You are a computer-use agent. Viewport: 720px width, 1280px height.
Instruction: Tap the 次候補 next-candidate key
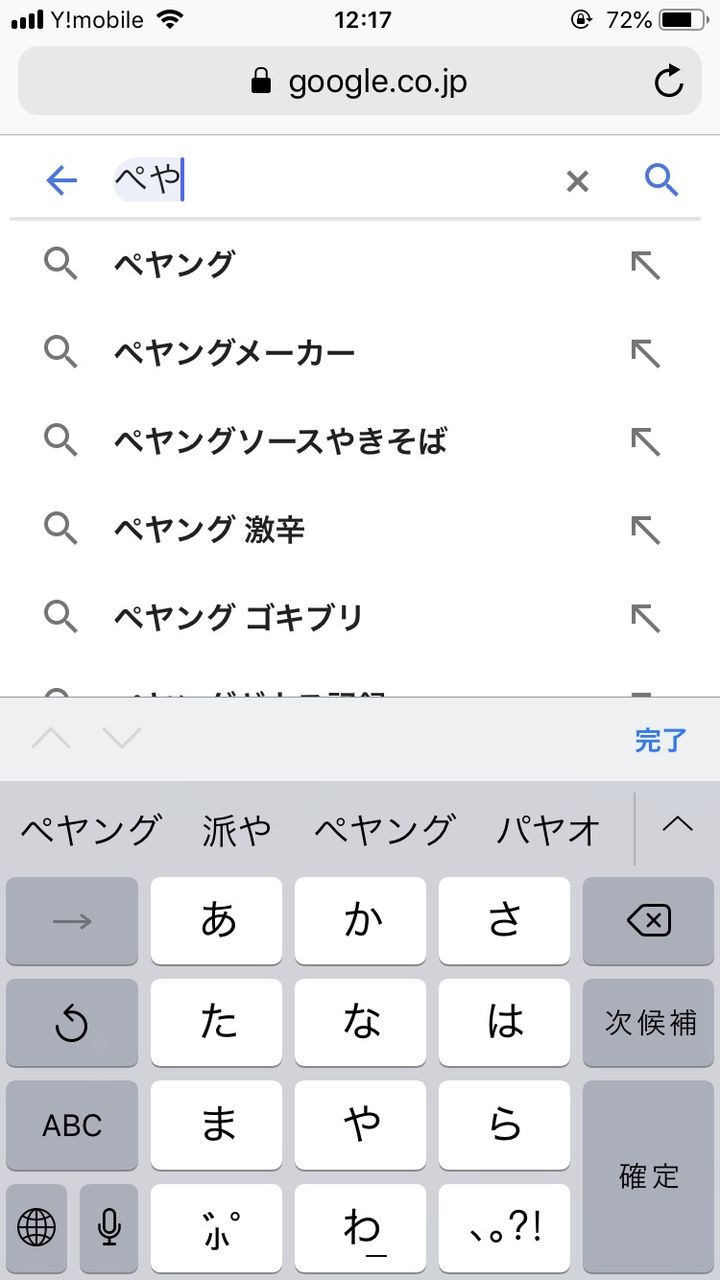[x=648, y=1023]
